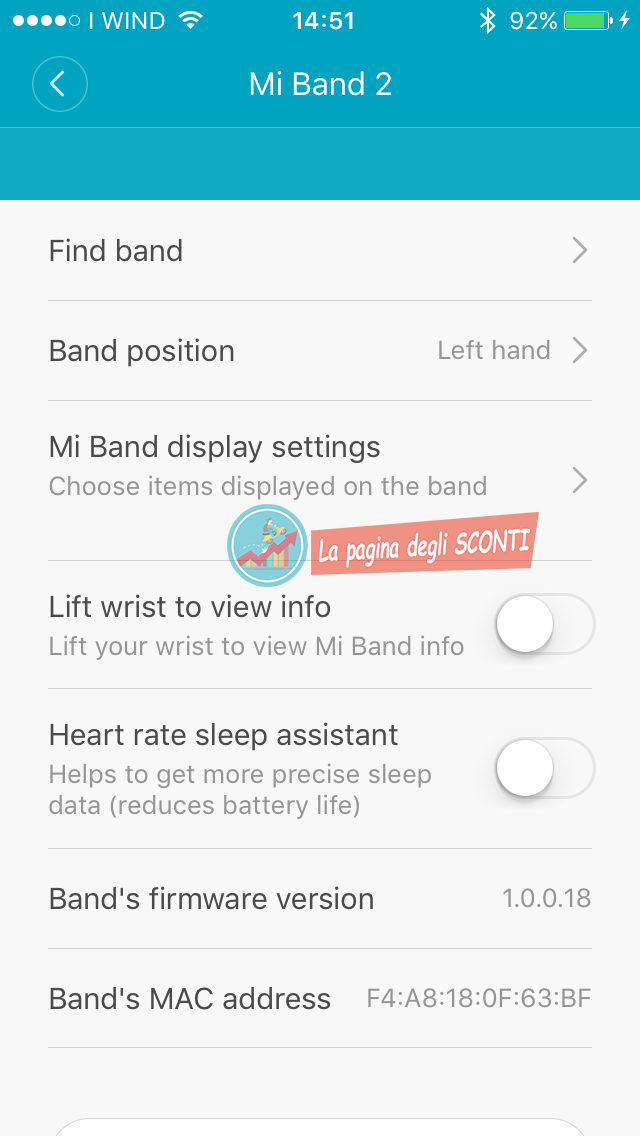
Task: Change Band position setting
Action: [x=320, y=350]
